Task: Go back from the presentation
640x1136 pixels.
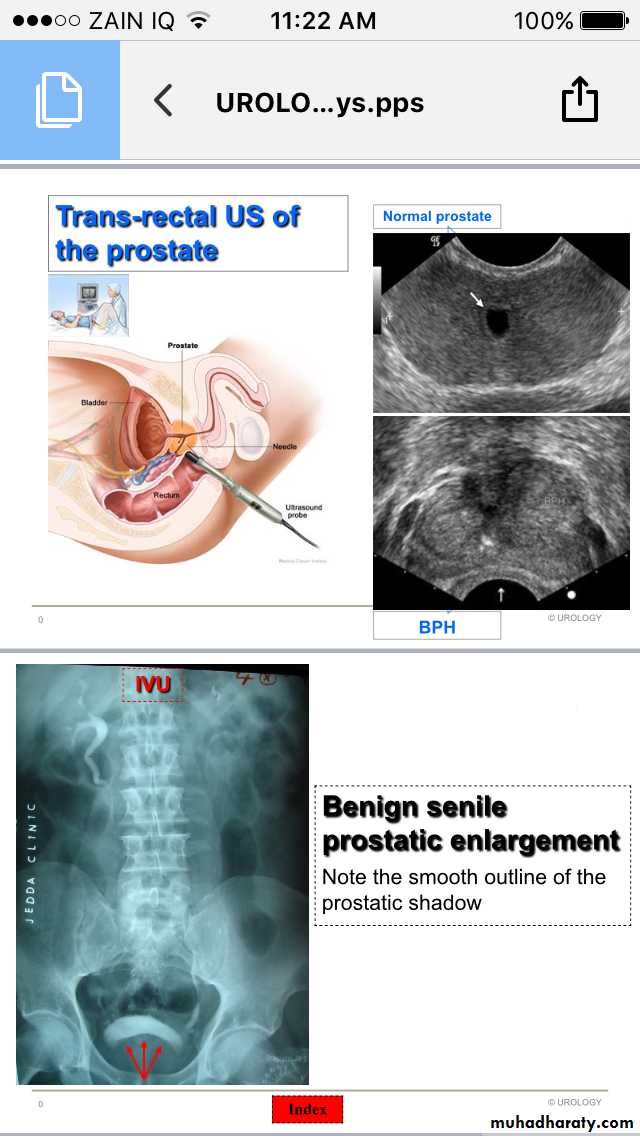Action: pyautogui.click(x=164, y=101)
